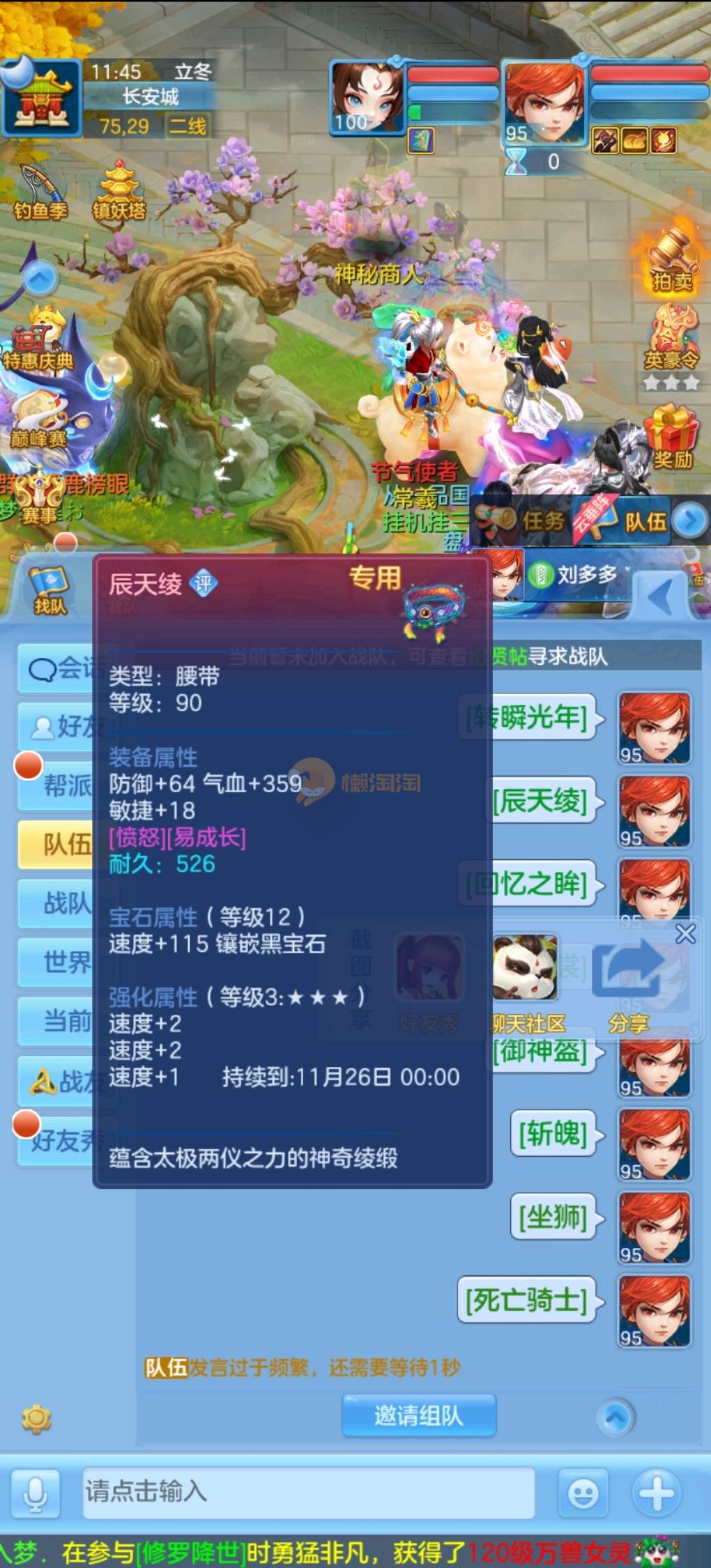The height and width of the screenshot is (1568, 711).
Task: Open the 奖励 rewards gift icon
Action: (672, 437)
